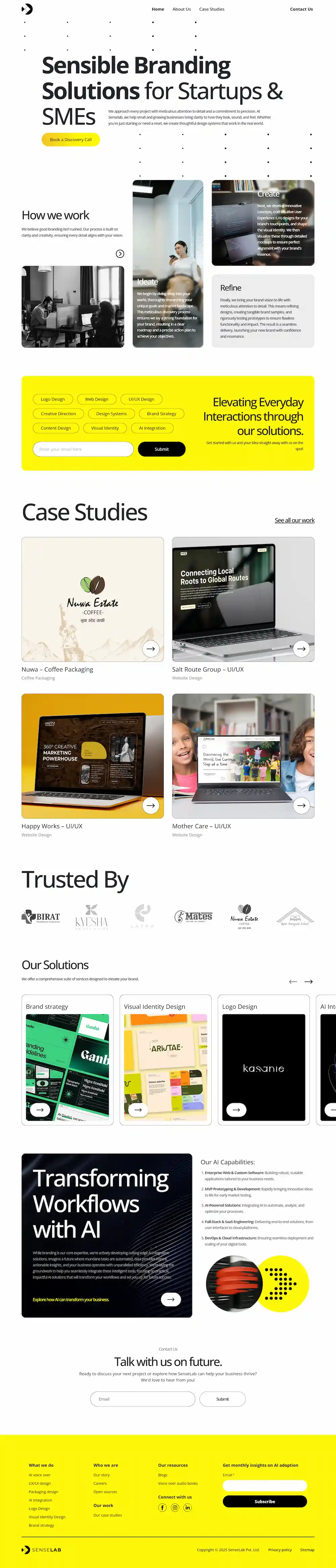Tap the email field in yellow banner
336x1568 pixels.
83,449
